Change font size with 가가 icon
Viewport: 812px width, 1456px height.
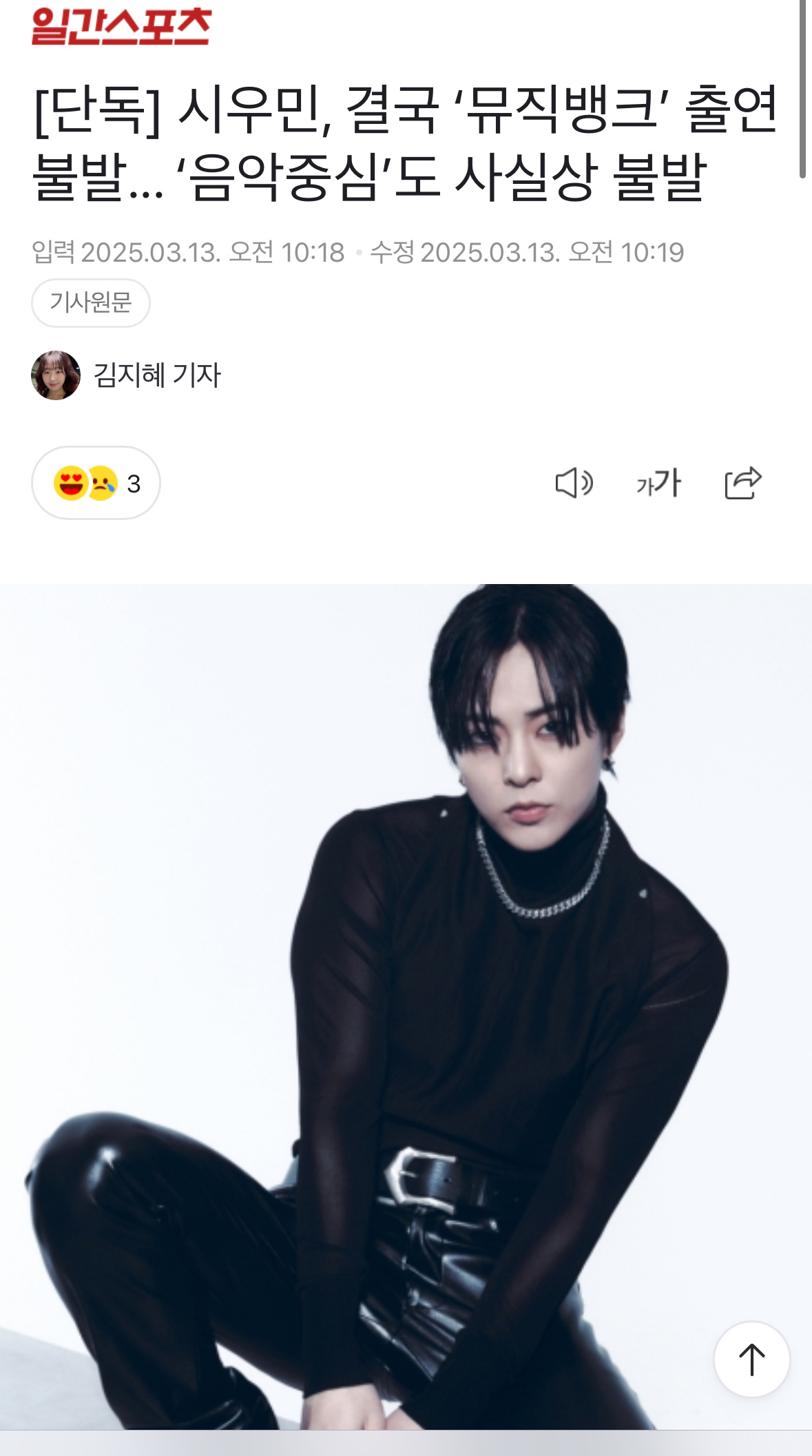(x=658, y=483)
